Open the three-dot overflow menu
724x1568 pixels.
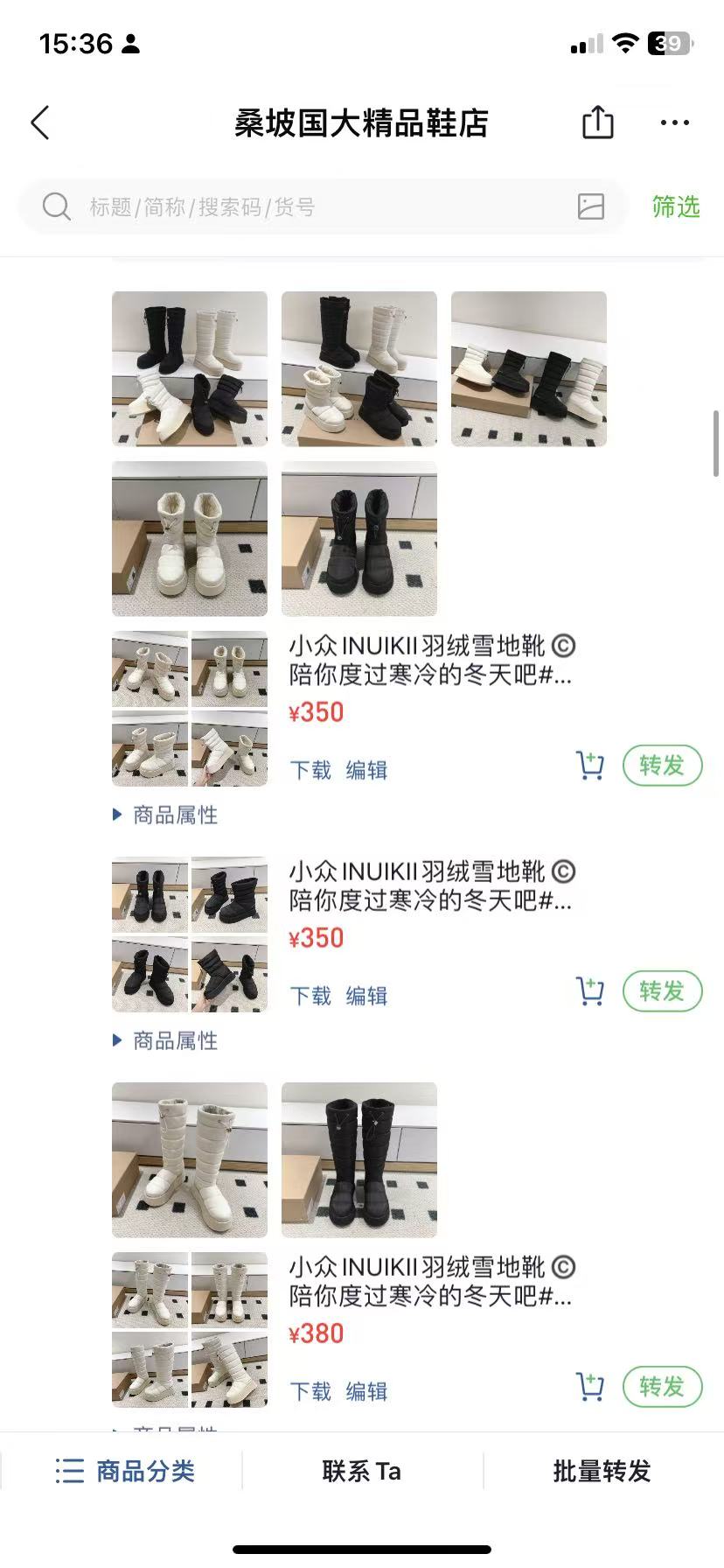[674, 123]
